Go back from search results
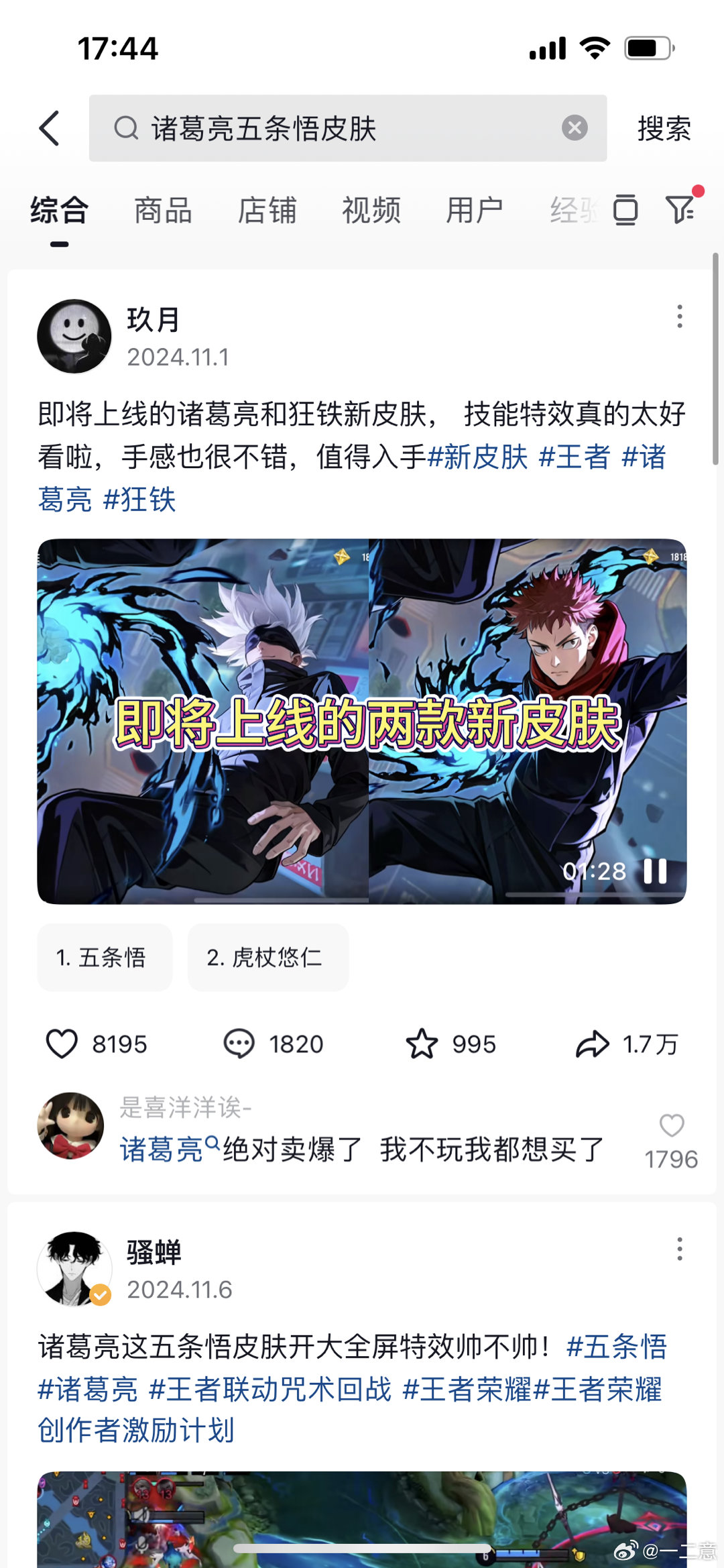This screenshot has height=1568, width=724. pyautogui.click(x=50, y=128)
